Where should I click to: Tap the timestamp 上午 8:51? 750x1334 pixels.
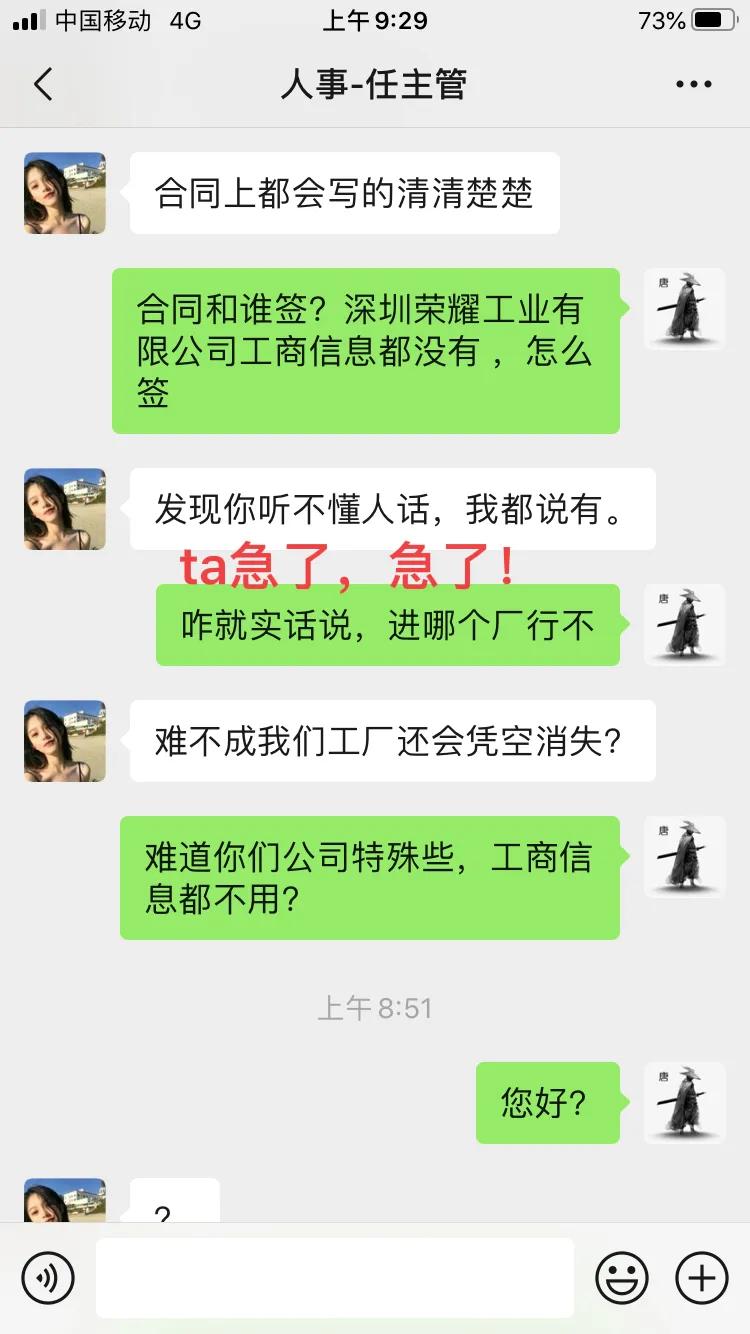(x=375, y=1009)
